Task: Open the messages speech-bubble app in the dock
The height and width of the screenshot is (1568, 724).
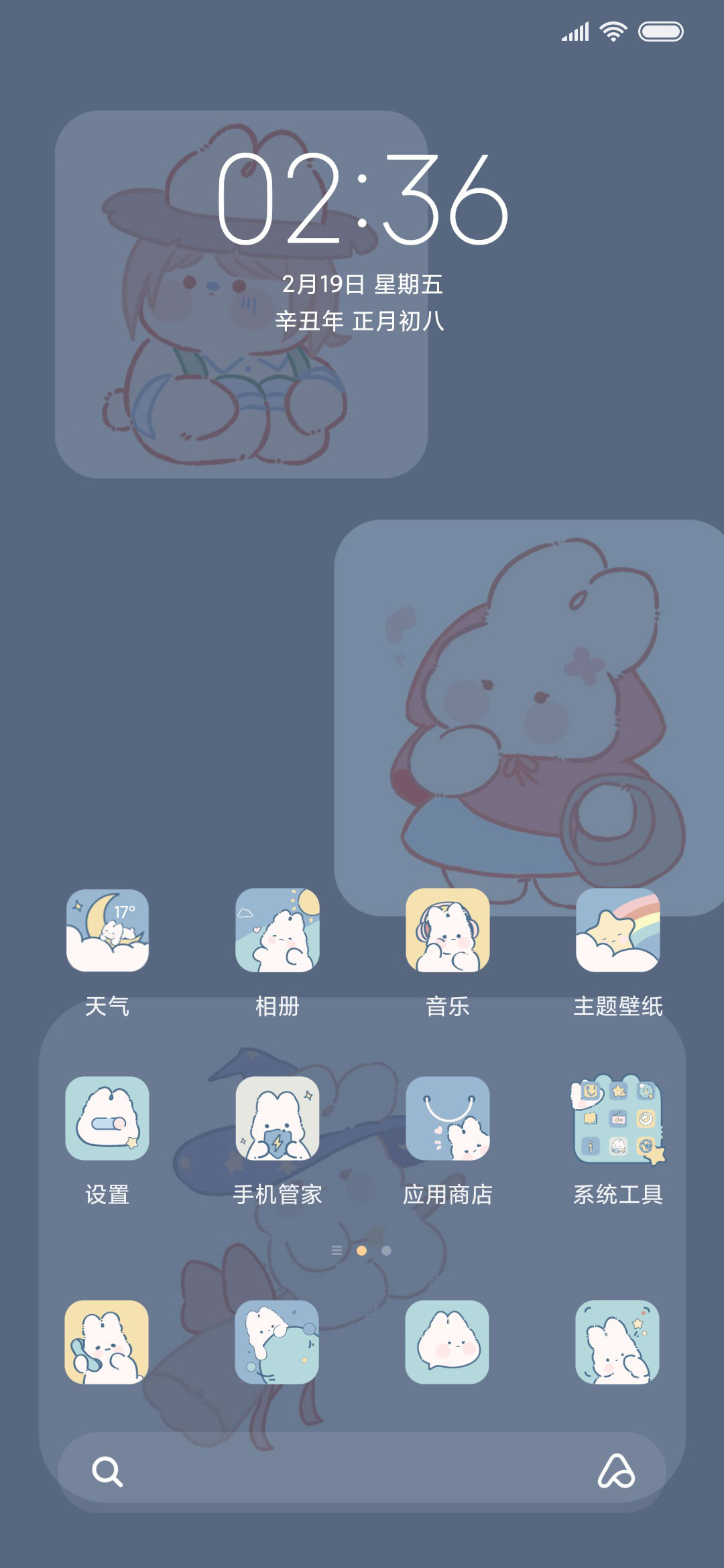Action: [447, 1342]
